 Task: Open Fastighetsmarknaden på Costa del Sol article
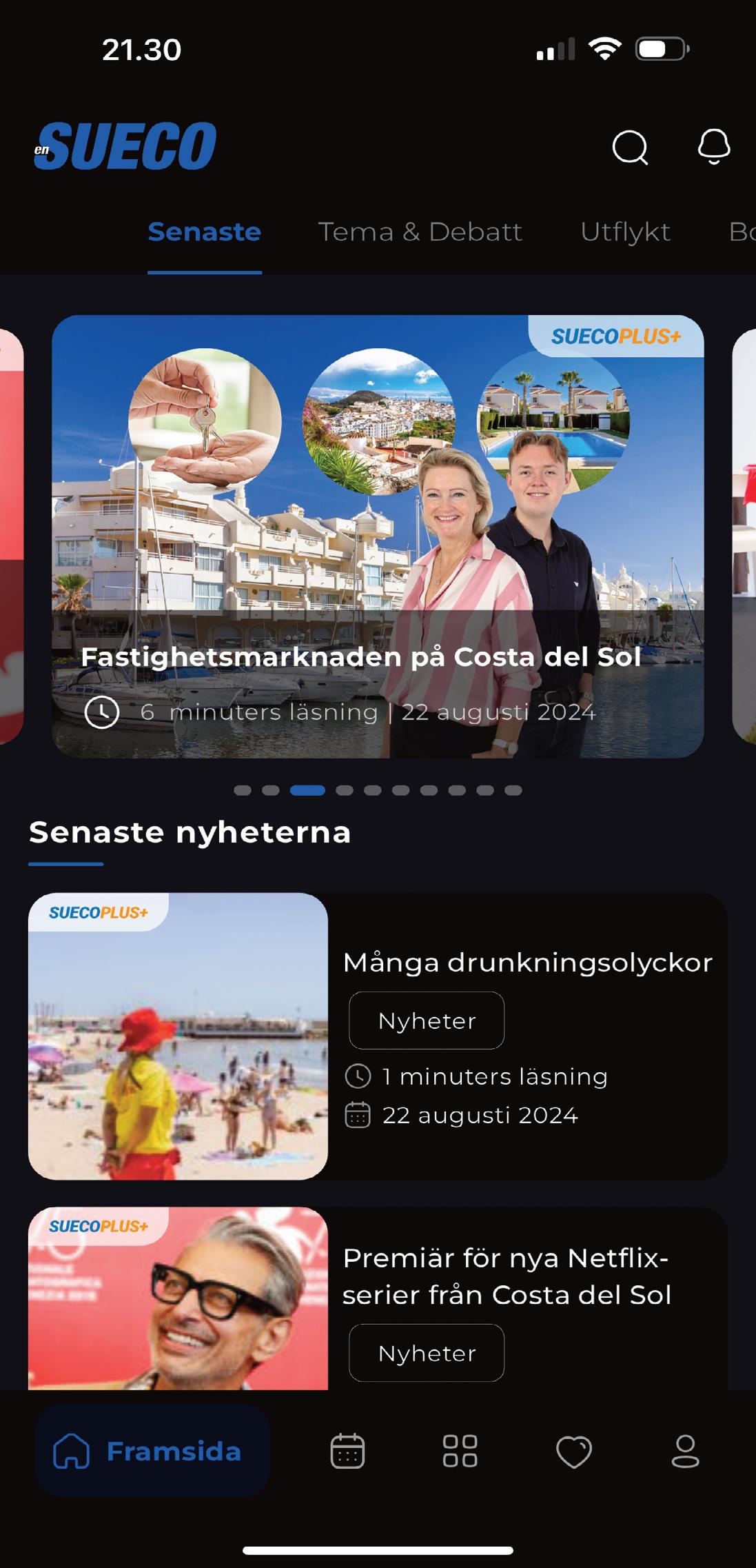tap(378, 536)
